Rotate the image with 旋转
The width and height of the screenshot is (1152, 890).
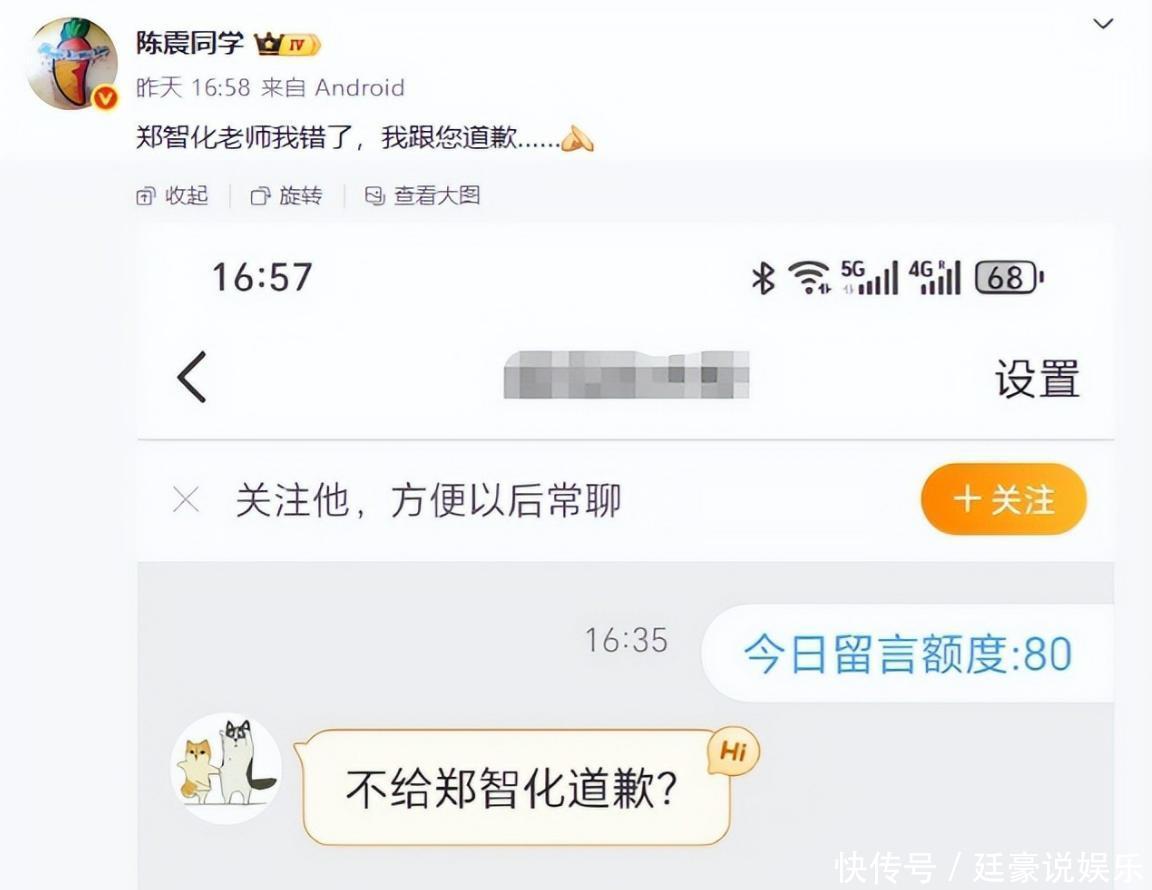(287, 195)
